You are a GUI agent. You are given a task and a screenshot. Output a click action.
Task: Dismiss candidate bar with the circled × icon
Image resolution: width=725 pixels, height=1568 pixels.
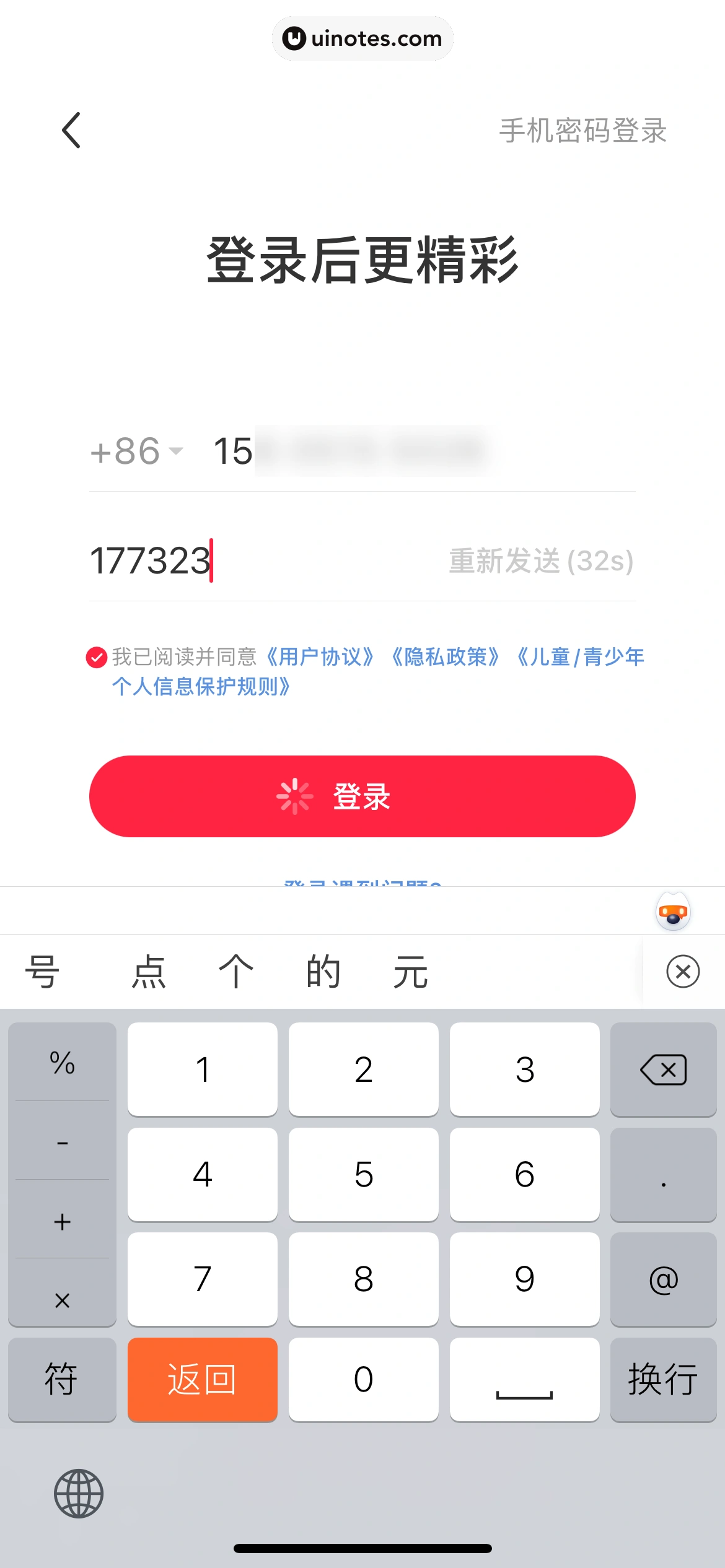(683, 970)
